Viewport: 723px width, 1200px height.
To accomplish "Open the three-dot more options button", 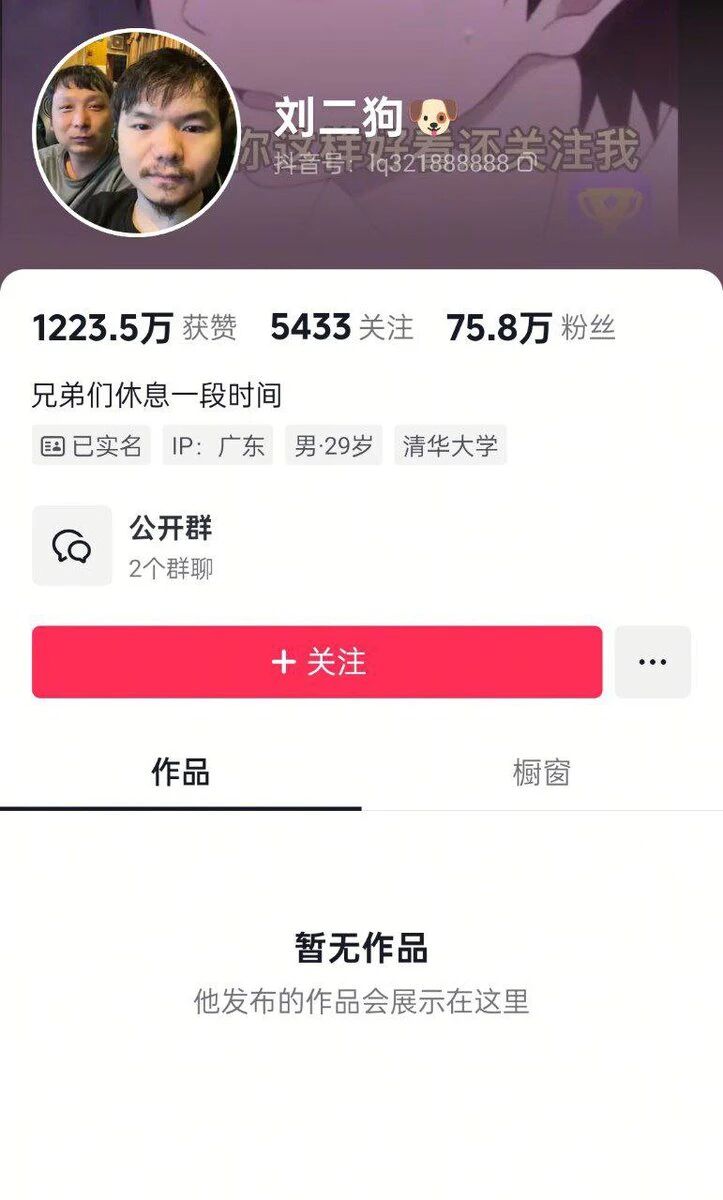I will pyautogui.click(x=652, y=662).
